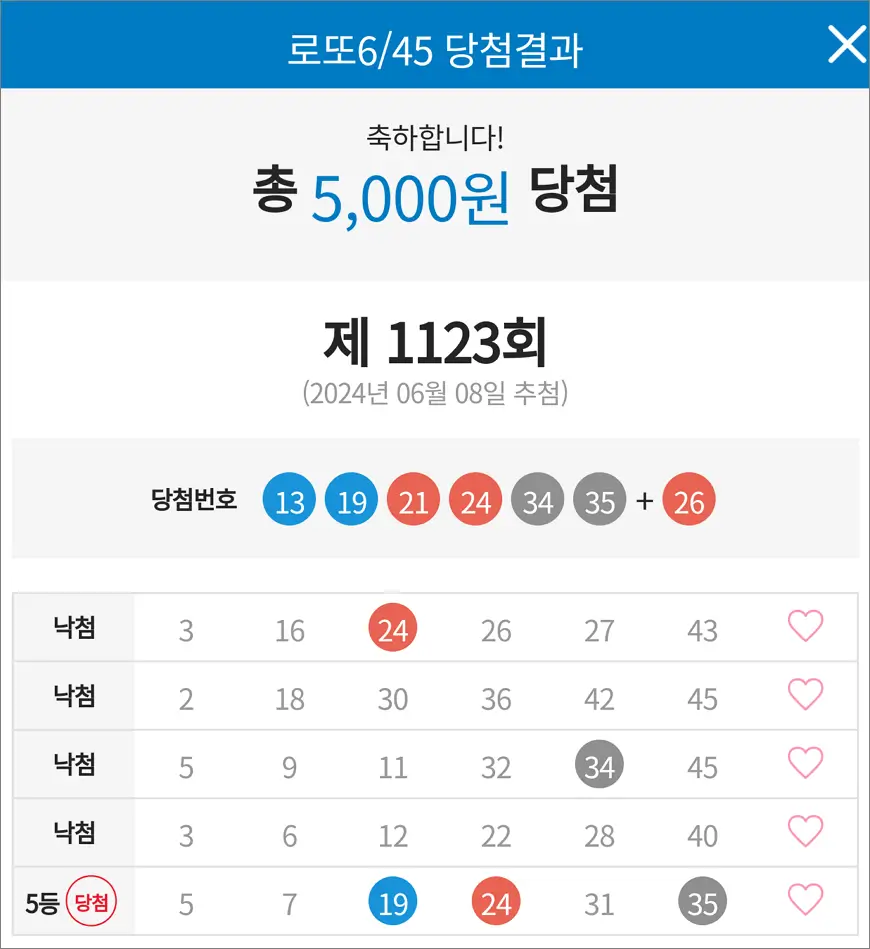Favorite the row with numbers 2, 18, 30
This screenshot has width=870, height=949.
805,695
